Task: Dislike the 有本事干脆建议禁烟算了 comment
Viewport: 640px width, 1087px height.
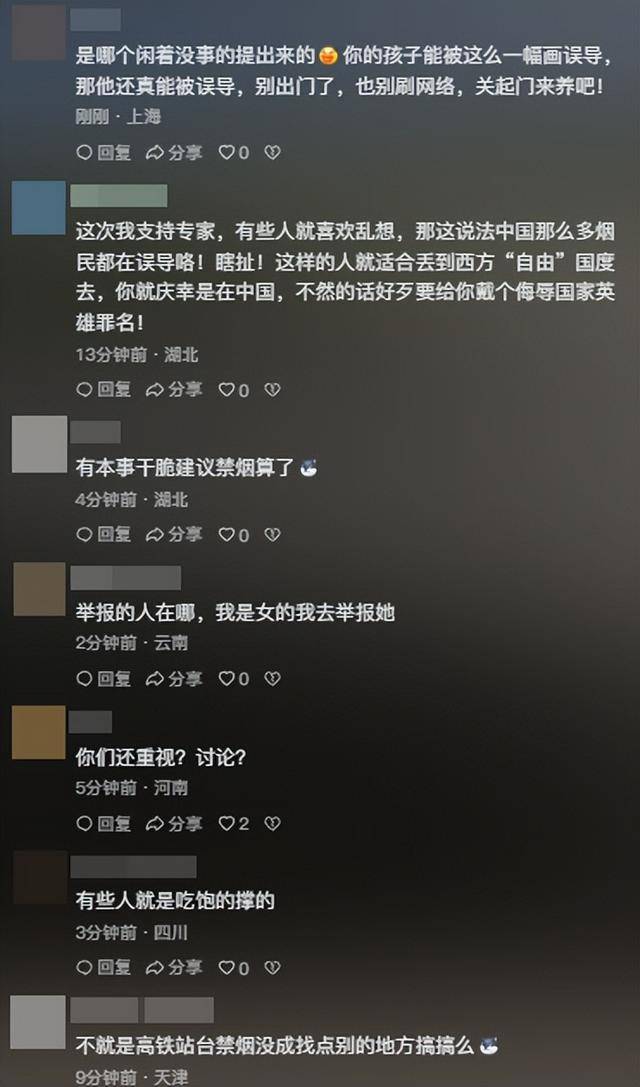Action: [272, 535]
